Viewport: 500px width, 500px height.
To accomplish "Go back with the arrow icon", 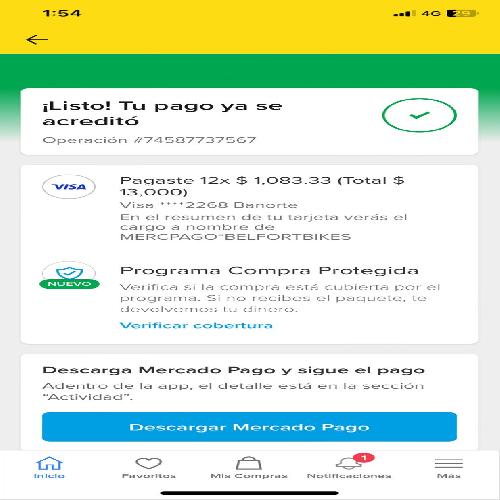I will [x=37, y=40].
